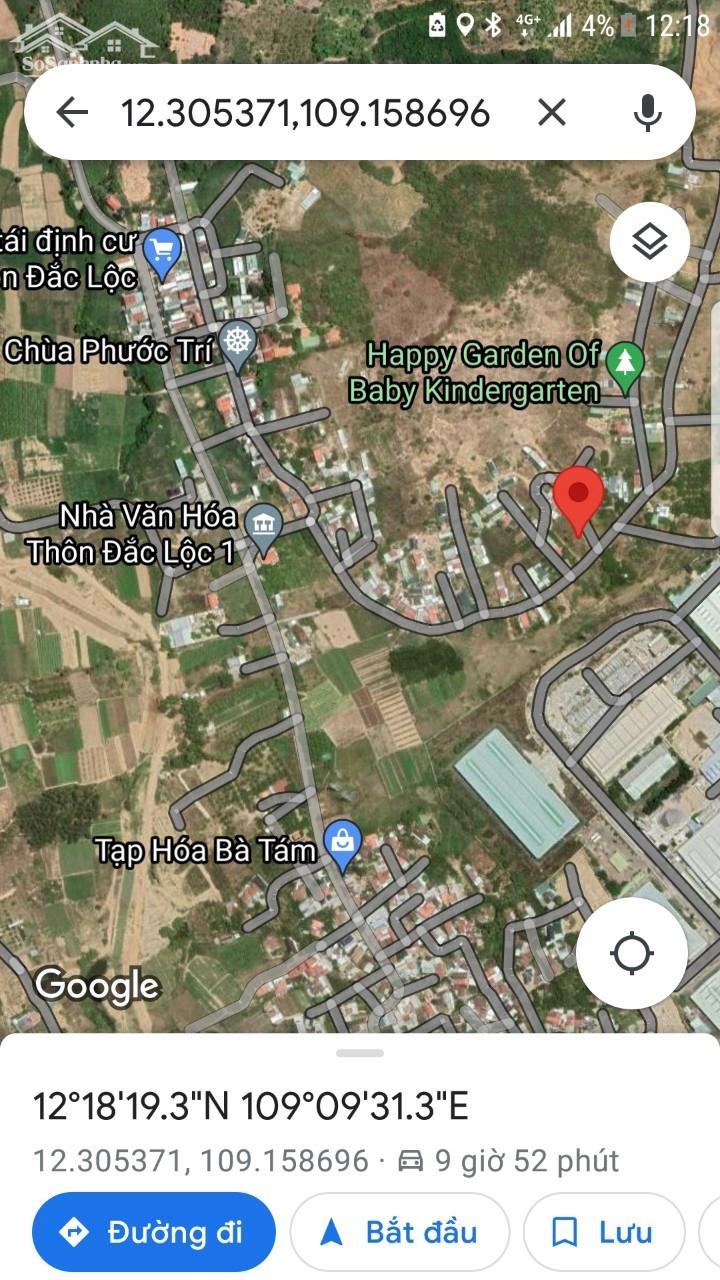Clear the coordinates with the X button

[x=552, y=113]
